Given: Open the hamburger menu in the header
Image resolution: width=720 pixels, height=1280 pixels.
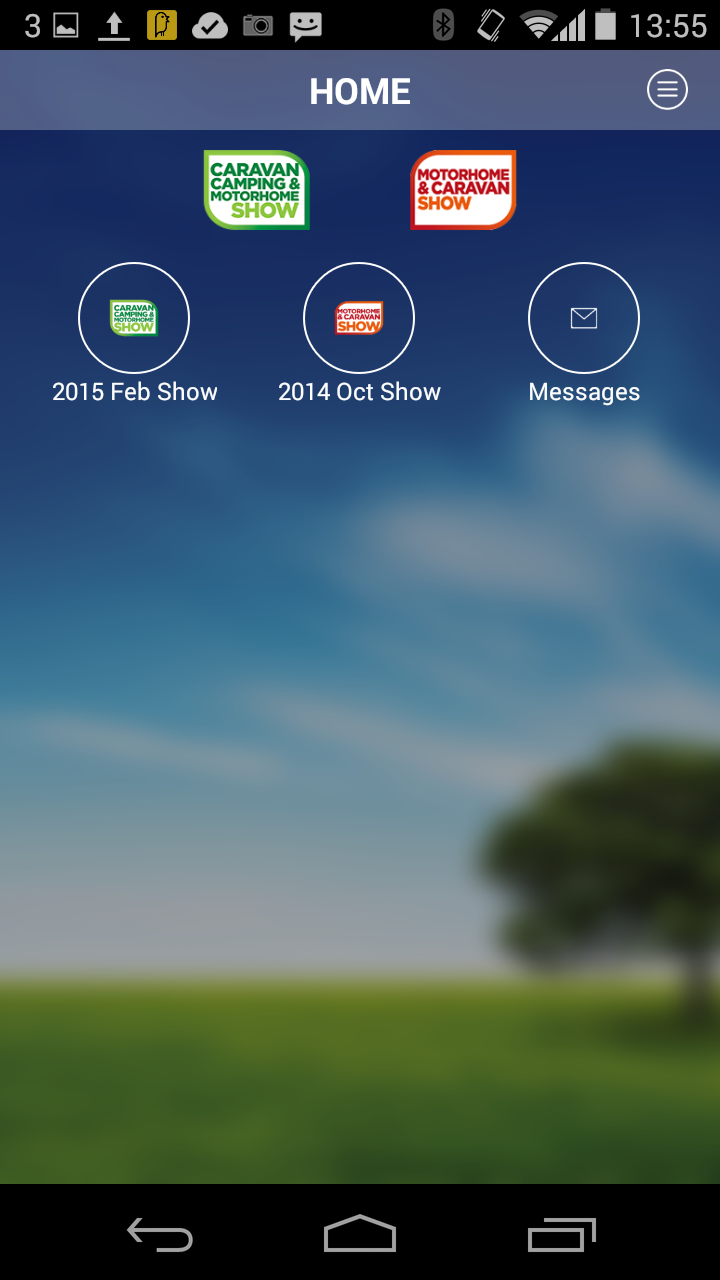Looking at the screenshot, I should [x=667, y=91].
